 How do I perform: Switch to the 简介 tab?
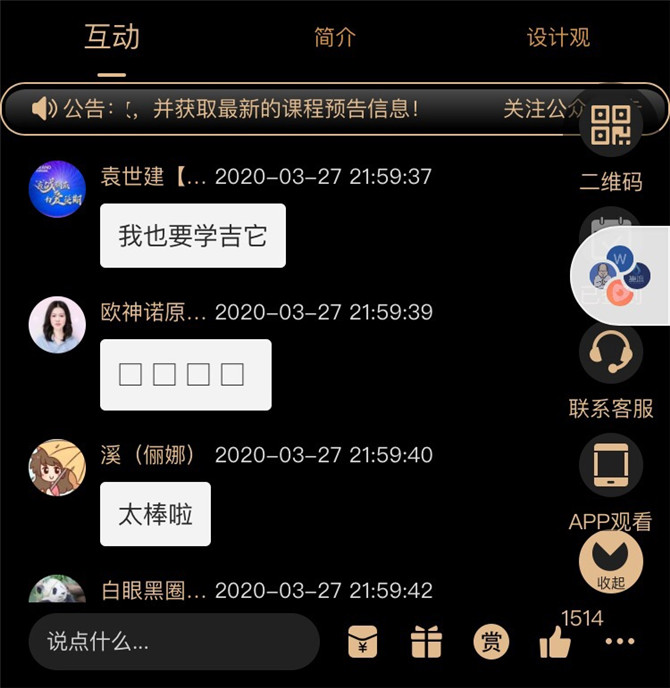coord(334,38)
